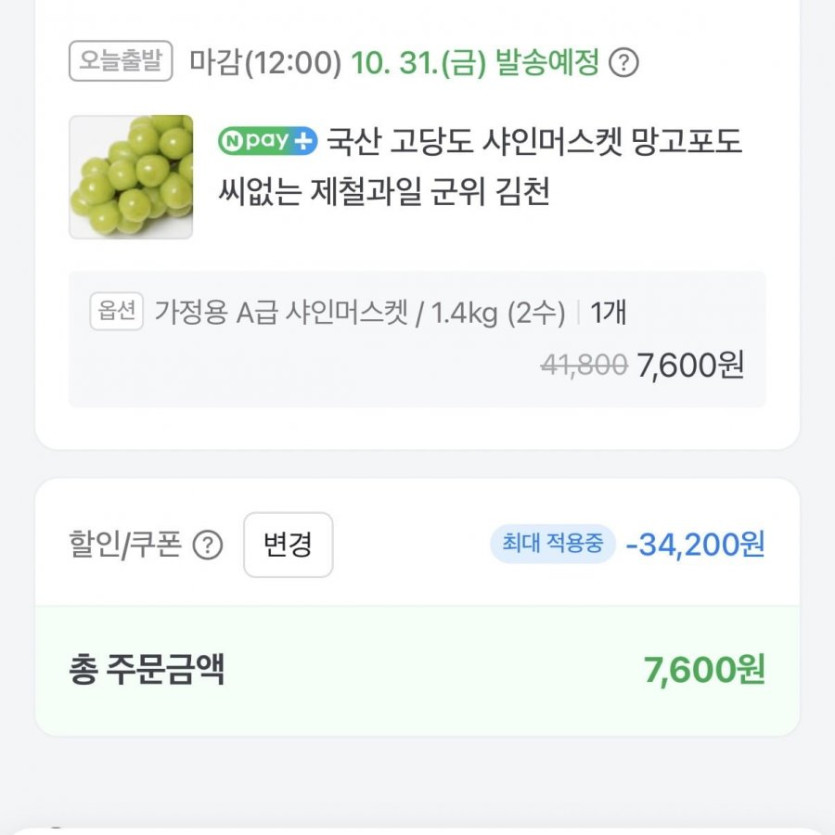Open help icon beside 발송예정 date
This screenshot has width=835, height=835.
click(623, 64)
